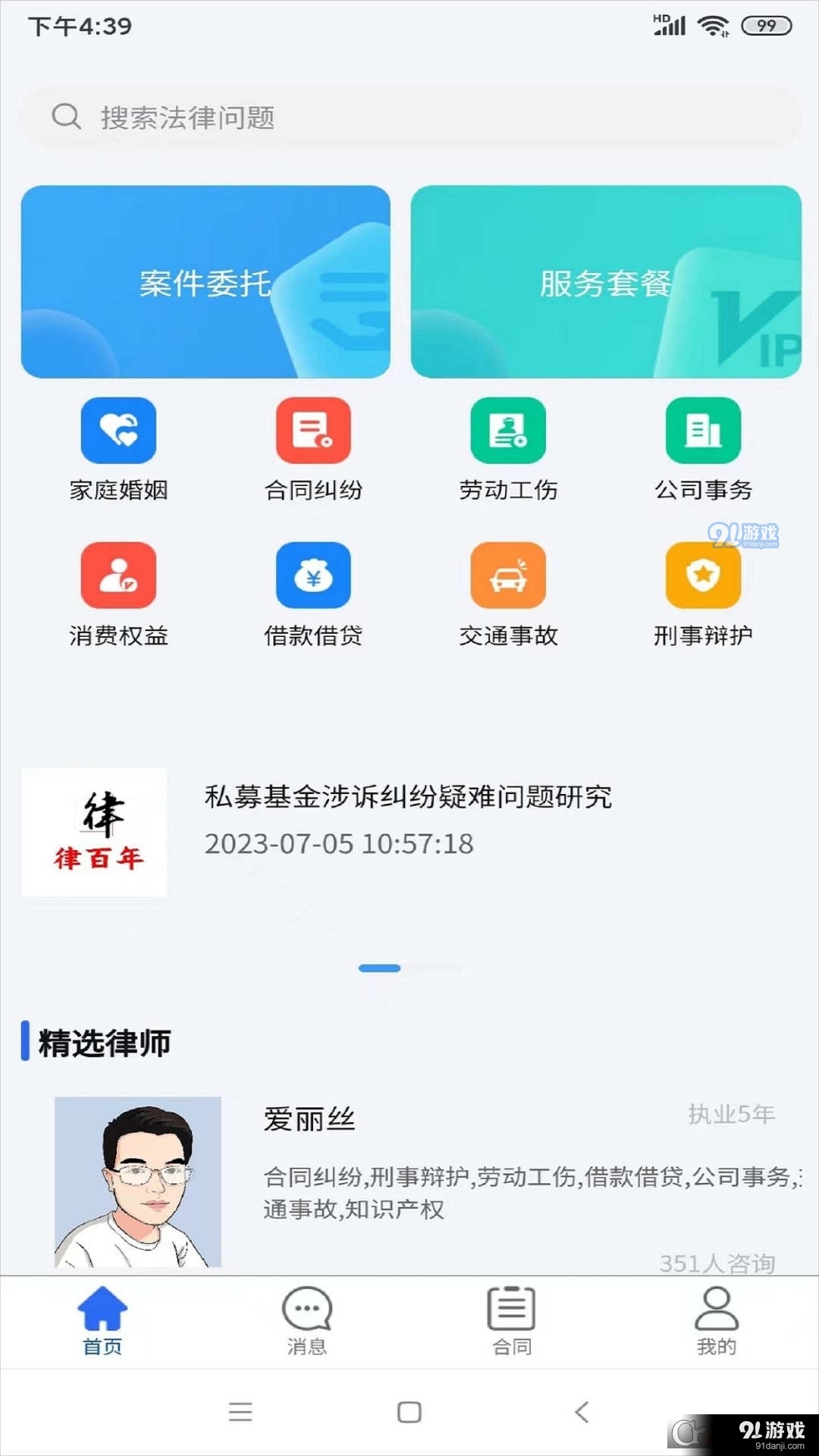Tap the 借款借贷 money bag icon
This screenshot has height=1456, width=819.
click(313, 576)
